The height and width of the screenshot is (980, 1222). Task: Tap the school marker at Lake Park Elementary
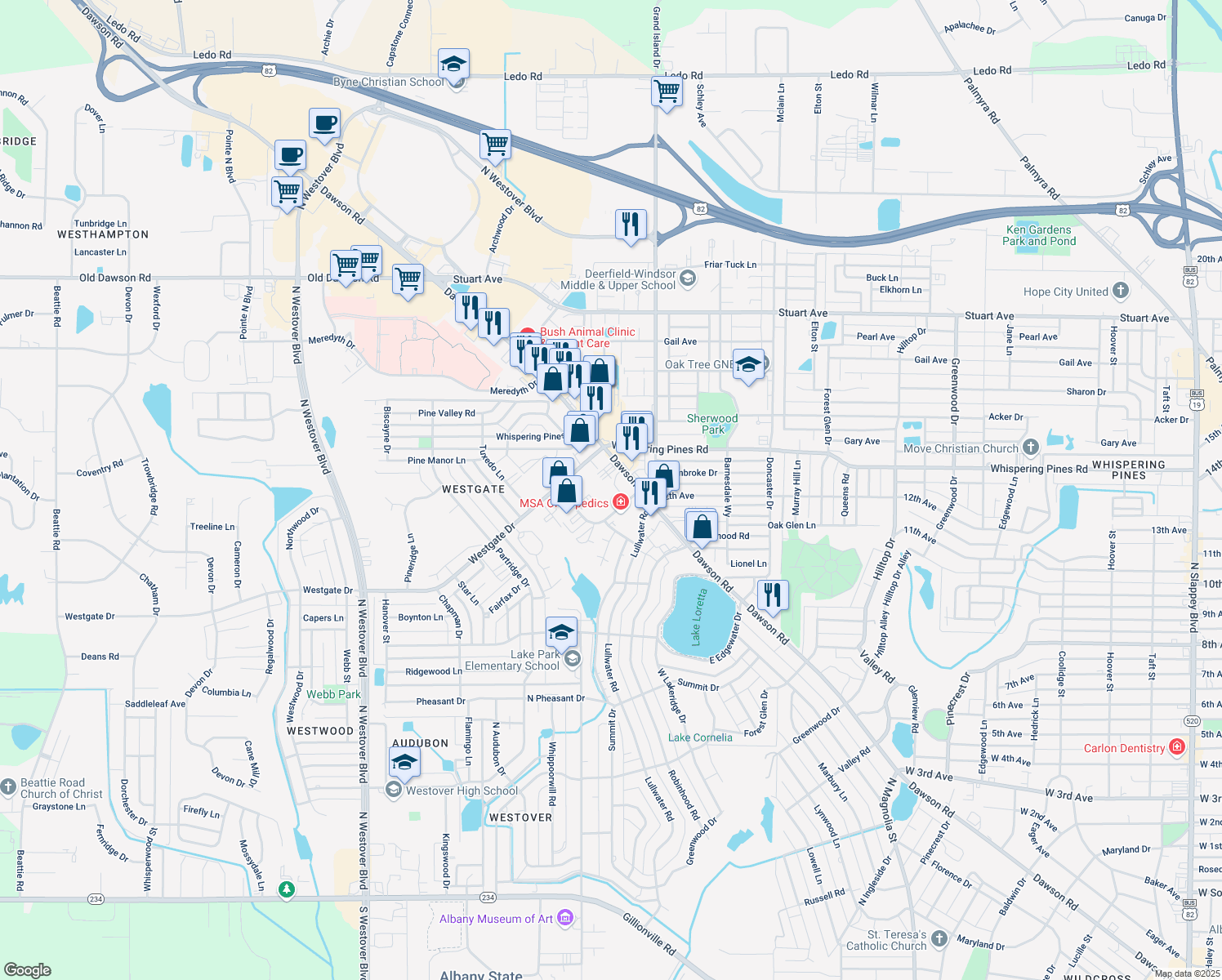point(561,632)
